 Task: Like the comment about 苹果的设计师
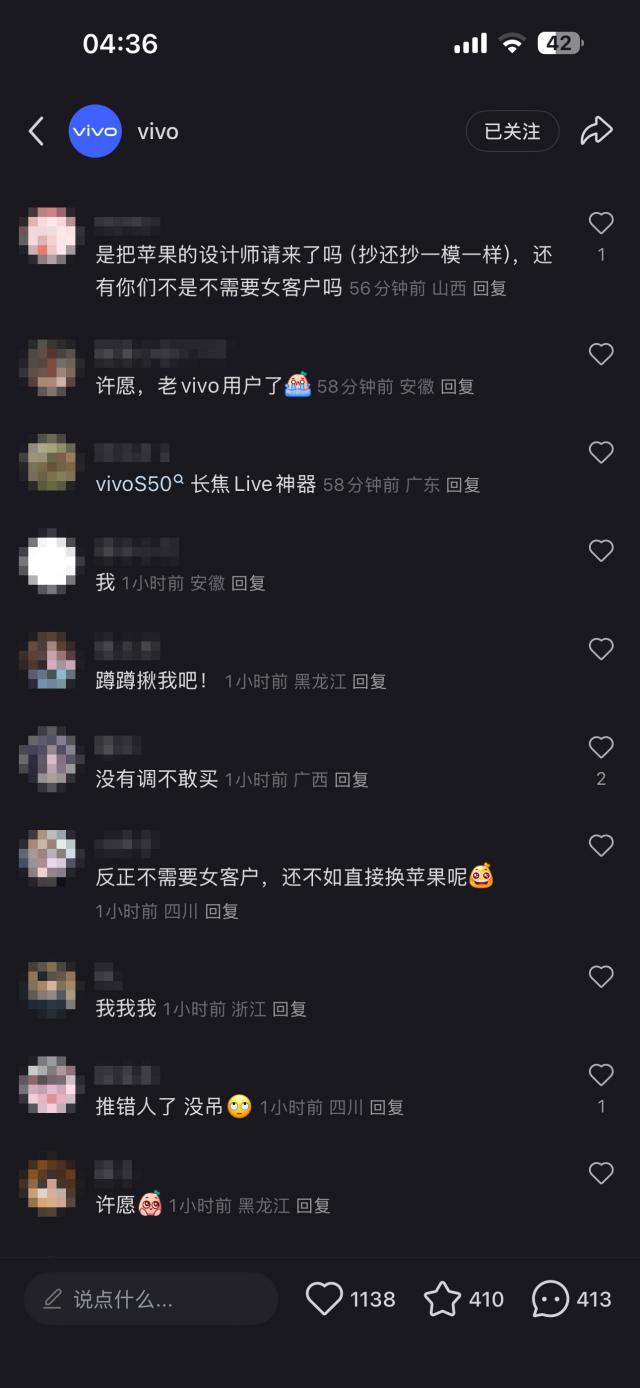600,224
